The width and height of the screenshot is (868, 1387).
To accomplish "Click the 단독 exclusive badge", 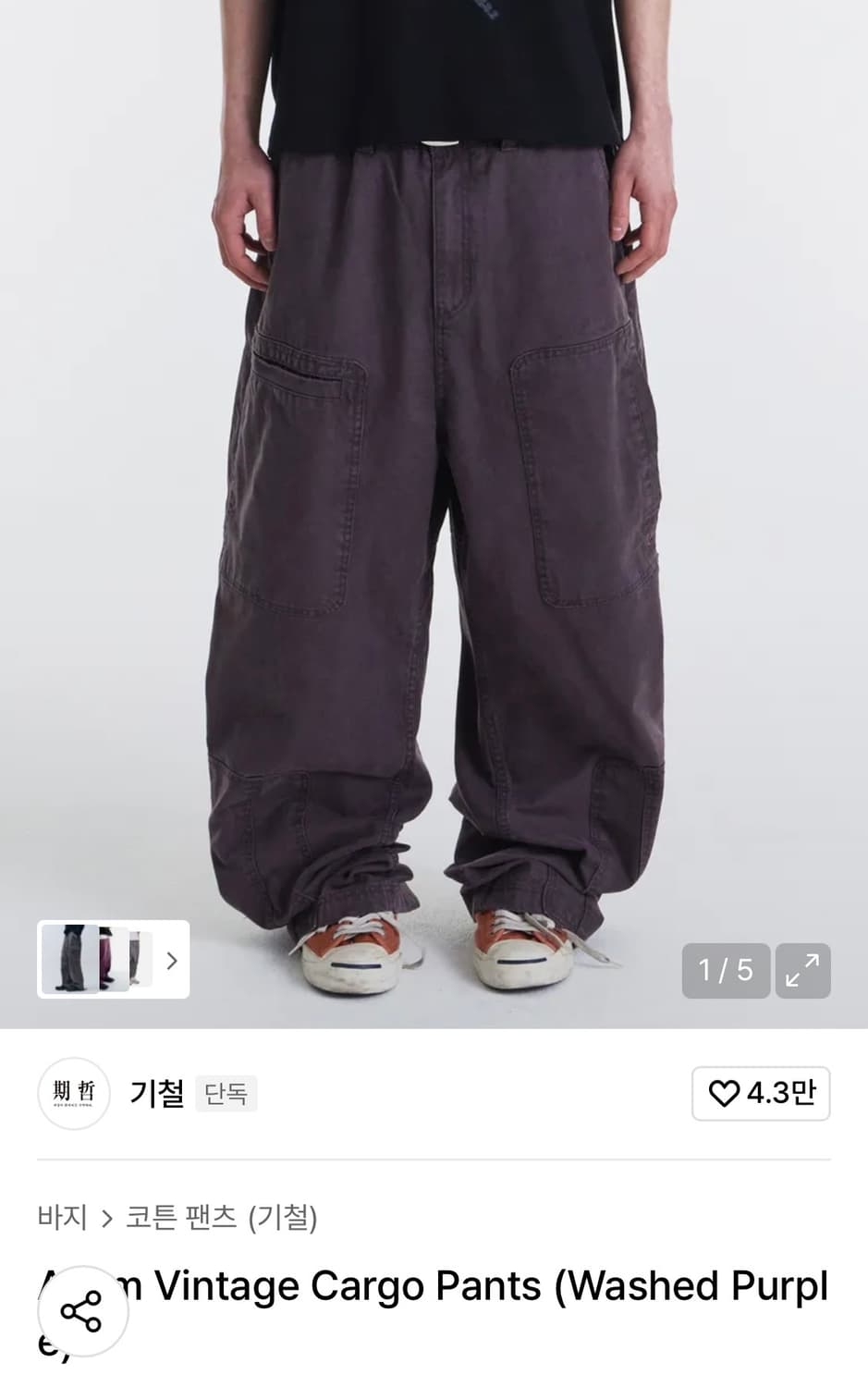I will tap(225, 1094).
